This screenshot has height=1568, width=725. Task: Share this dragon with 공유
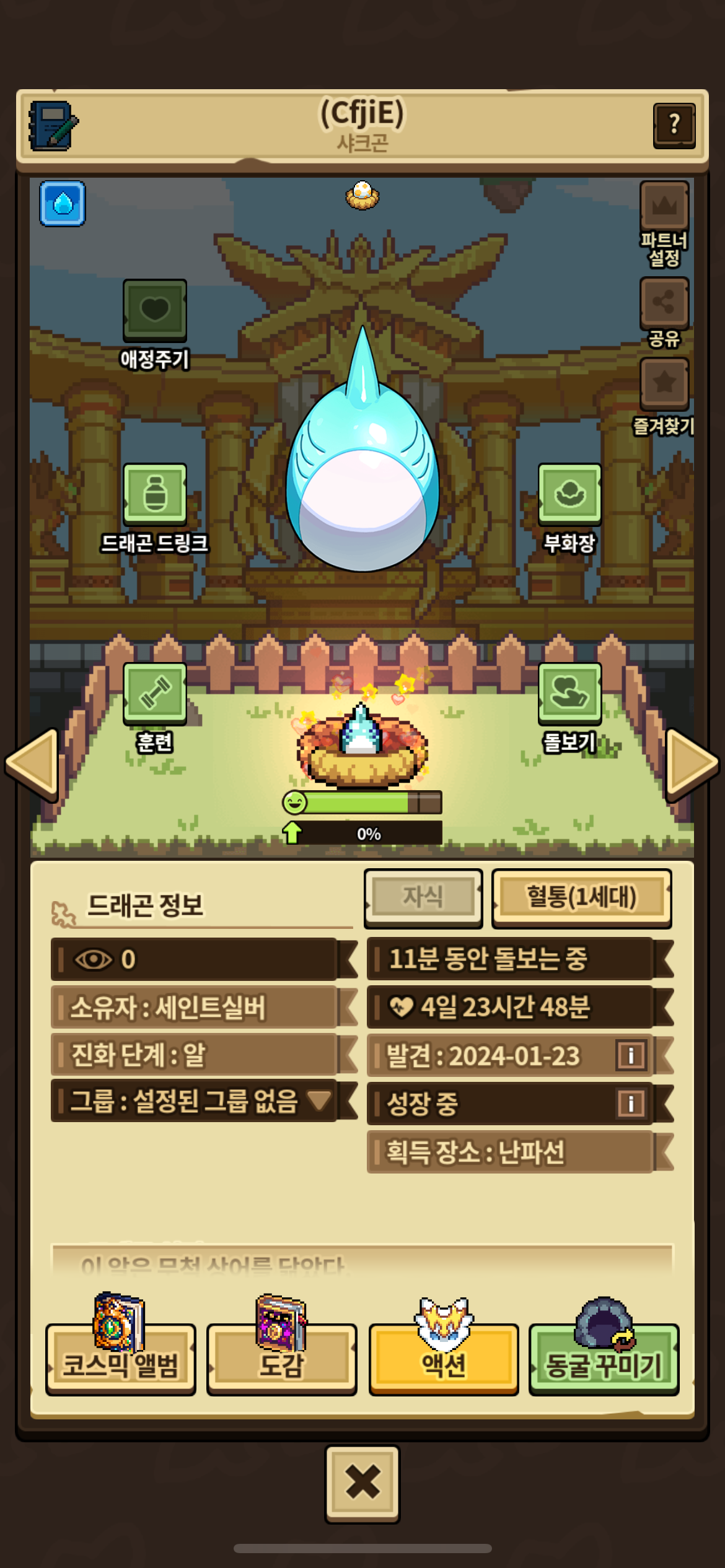[x=664, y=303]
